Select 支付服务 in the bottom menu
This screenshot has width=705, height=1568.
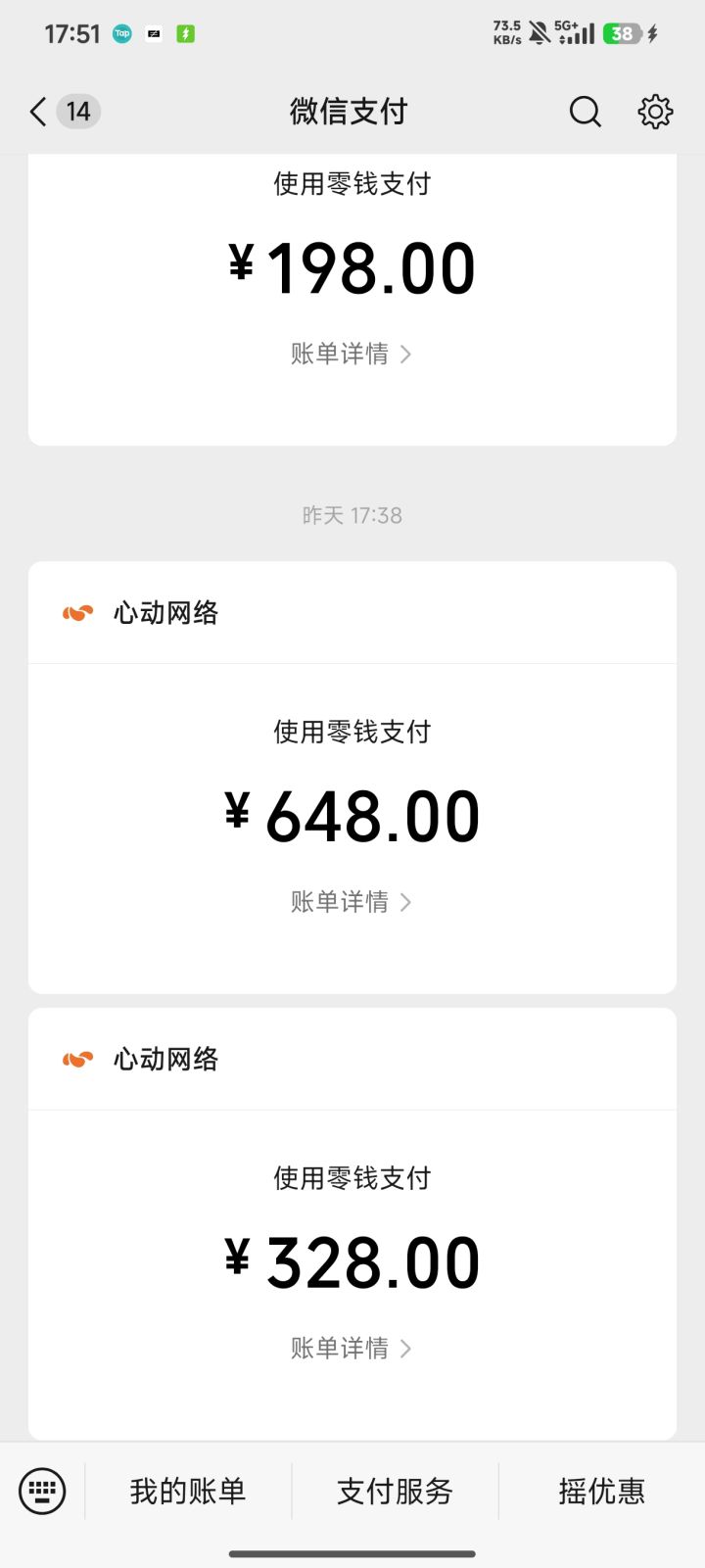(x=393, y=1491)
